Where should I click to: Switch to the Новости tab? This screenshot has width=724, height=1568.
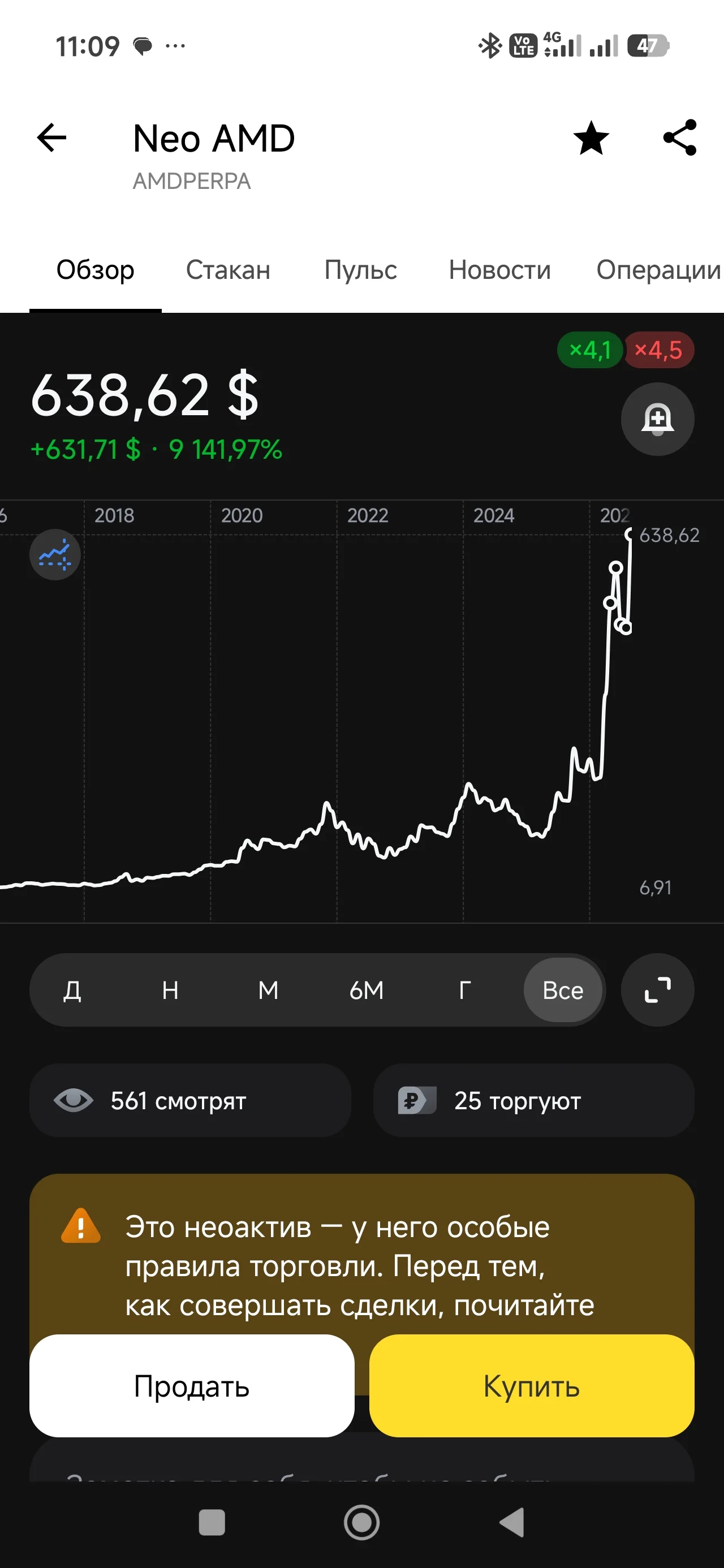(x=499, y=270)
